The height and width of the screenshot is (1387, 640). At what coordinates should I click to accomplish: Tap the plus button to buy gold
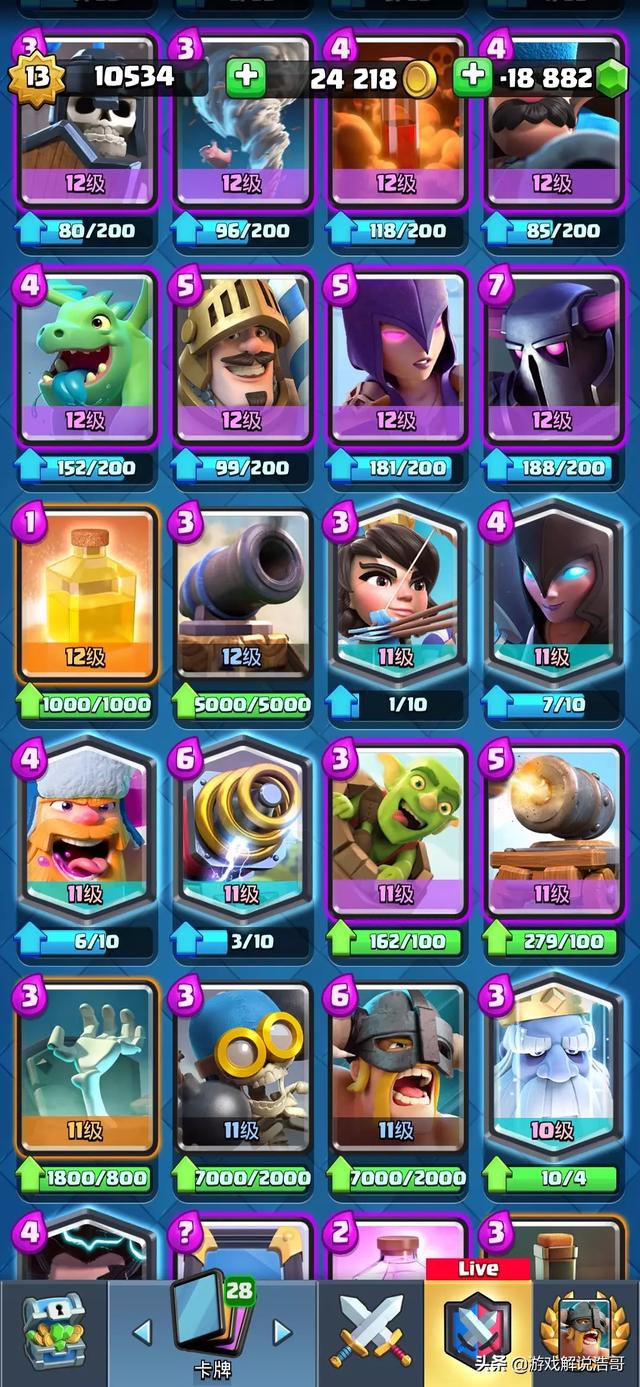tap(246, 78)
